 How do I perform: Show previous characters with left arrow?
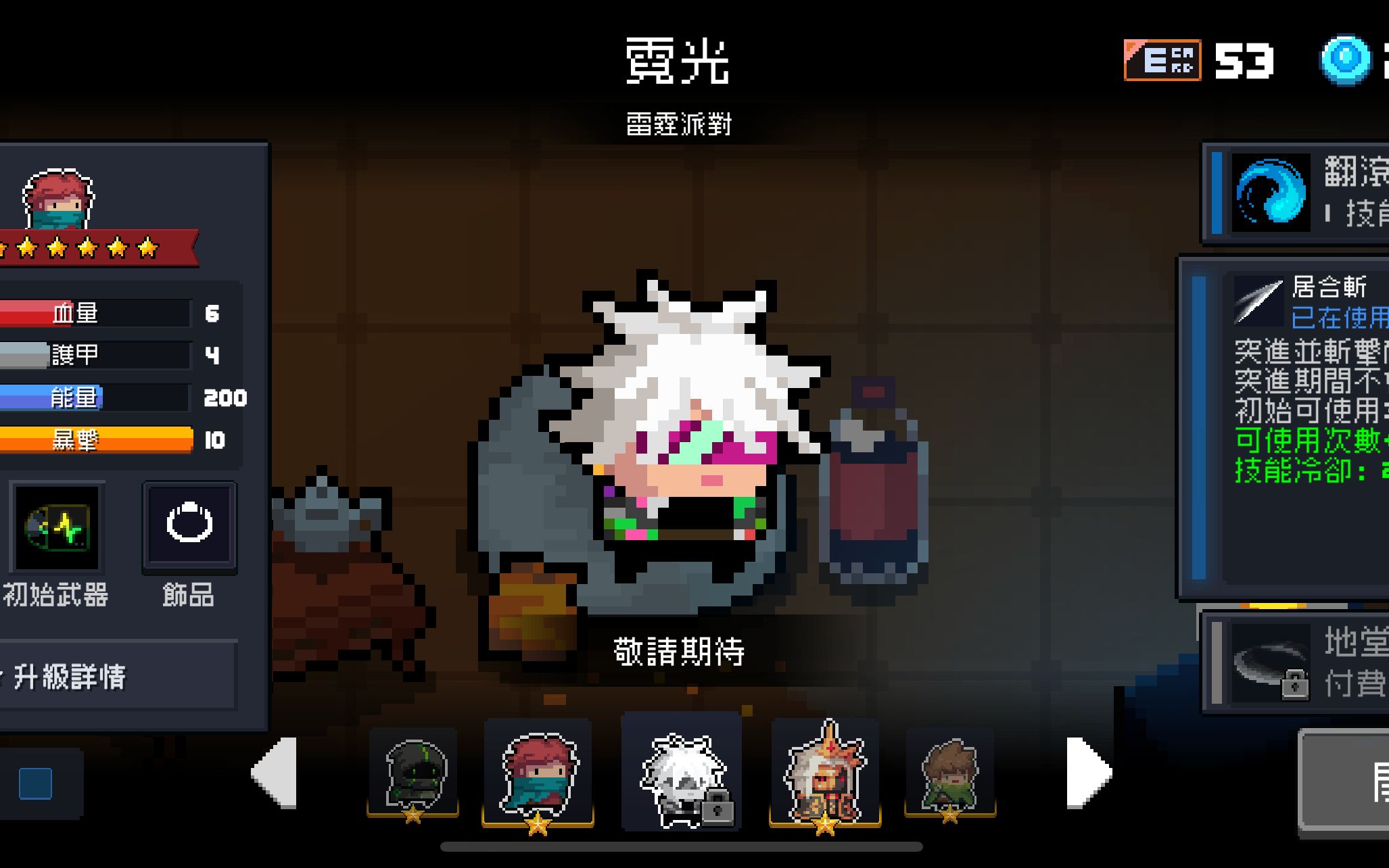pyautogui.click(x=275, y=773)
